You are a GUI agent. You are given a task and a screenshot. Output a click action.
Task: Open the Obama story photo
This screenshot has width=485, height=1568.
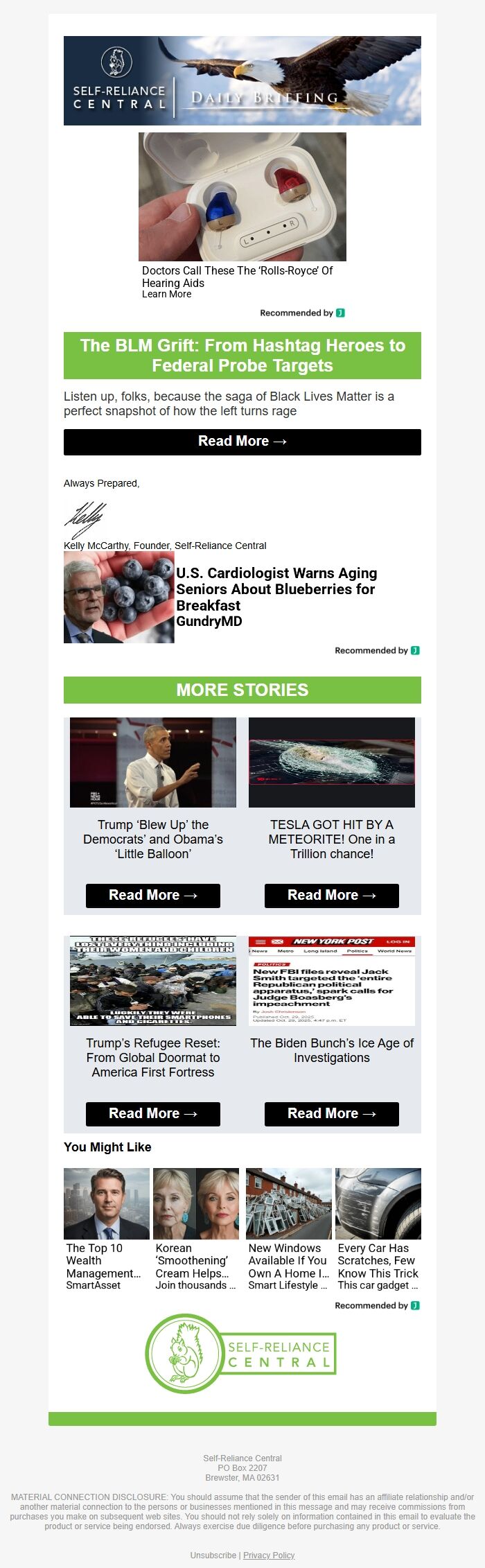[152, 762]
